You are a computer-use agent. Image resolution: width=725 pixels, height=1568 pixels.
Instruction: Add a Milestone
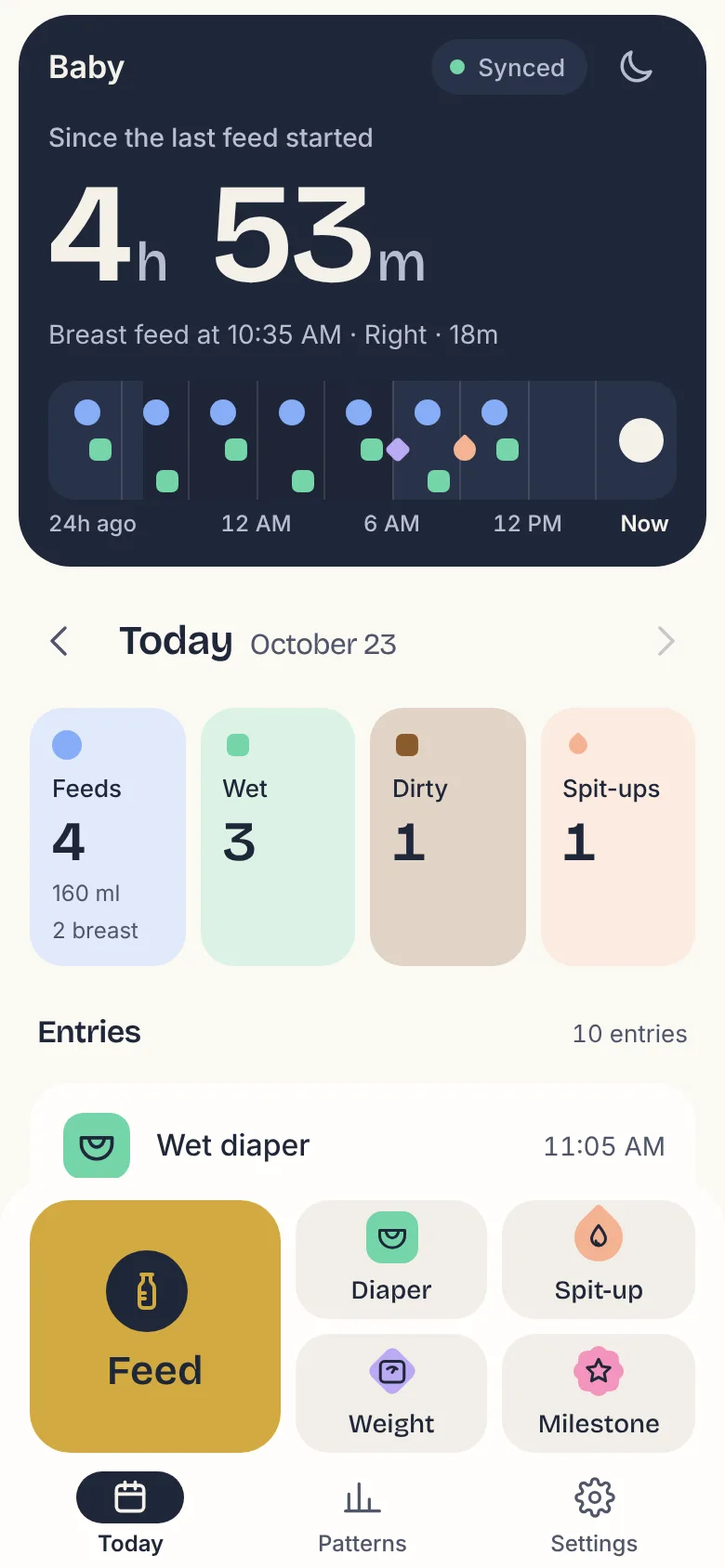[x=599, y=1392]
